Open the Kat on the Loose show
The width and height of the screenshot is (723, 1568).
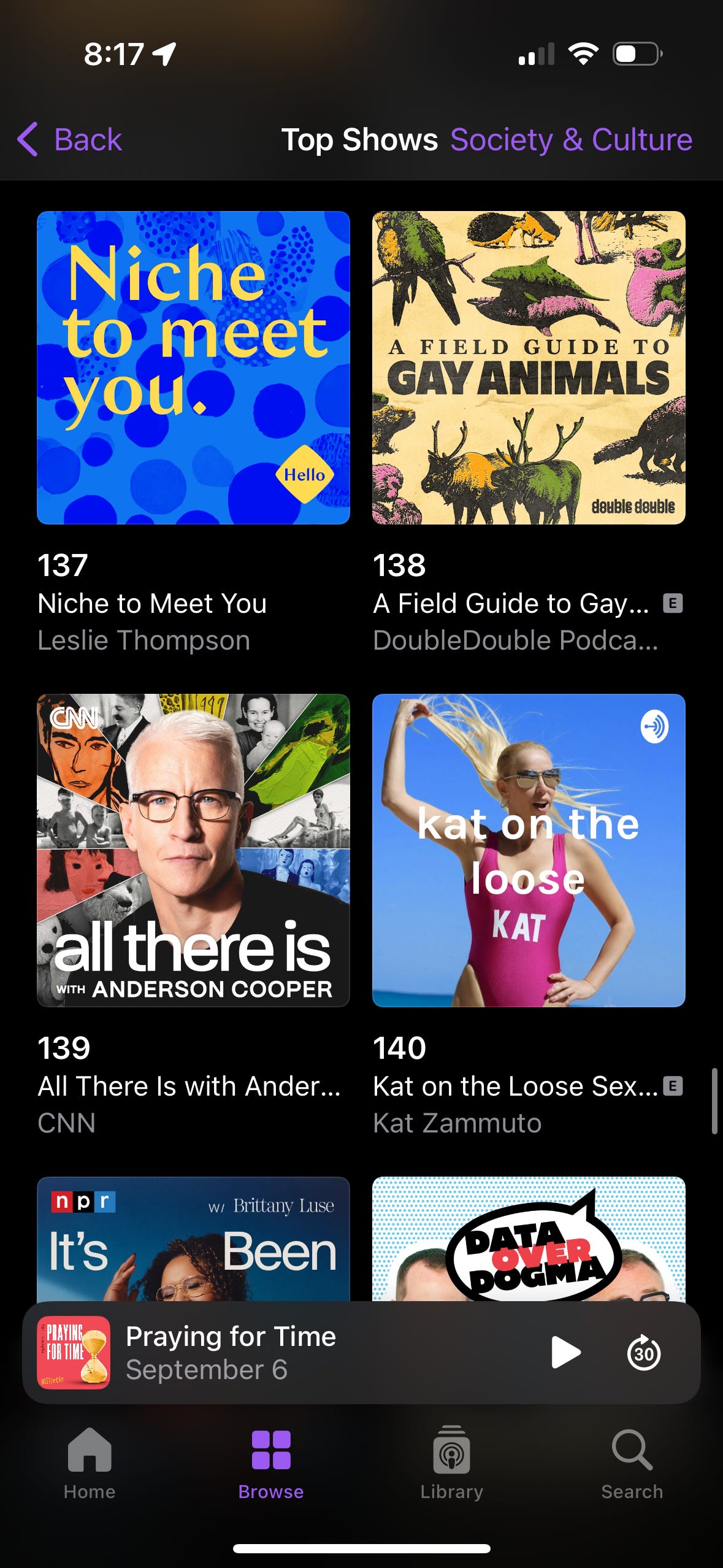529,850
